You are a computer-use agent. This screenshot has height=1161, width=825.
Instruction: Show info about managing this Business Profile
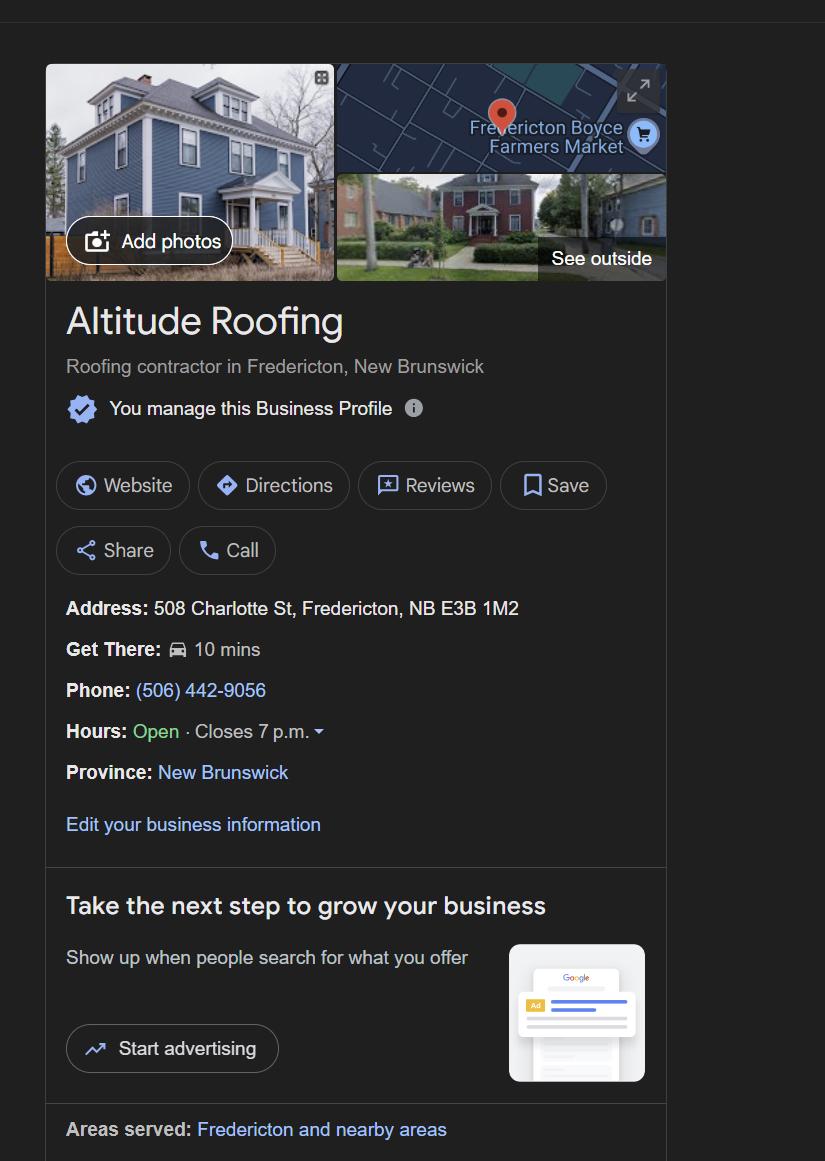point(414,408)
